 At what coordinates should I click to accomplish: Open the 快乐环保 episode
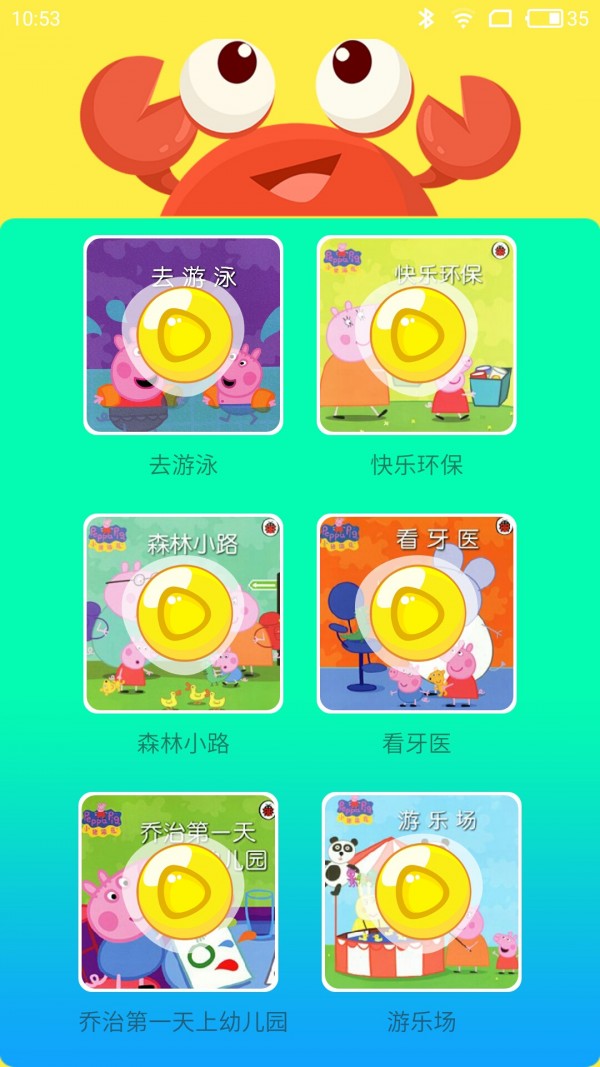pos(417,335)
